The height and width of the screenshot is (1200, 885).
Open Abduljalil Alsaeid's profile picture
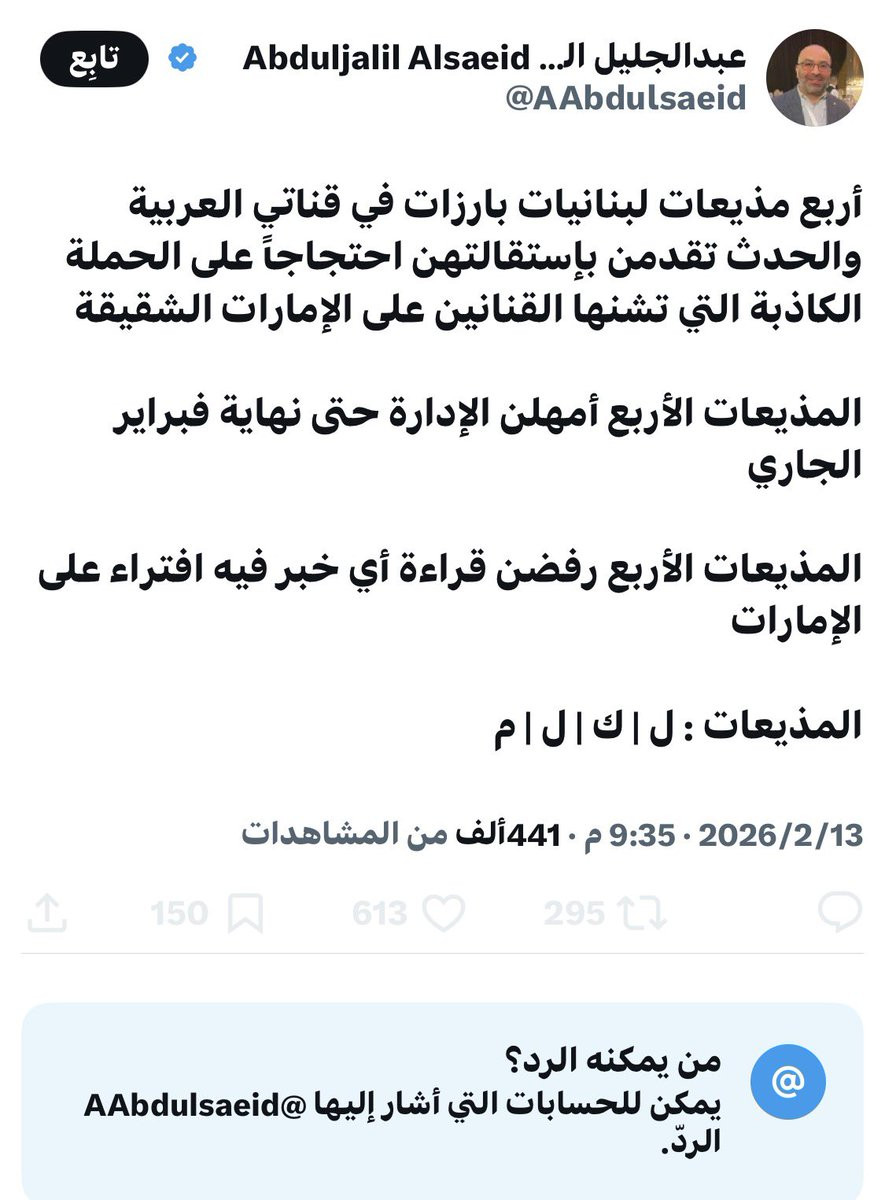click(814, 77)
